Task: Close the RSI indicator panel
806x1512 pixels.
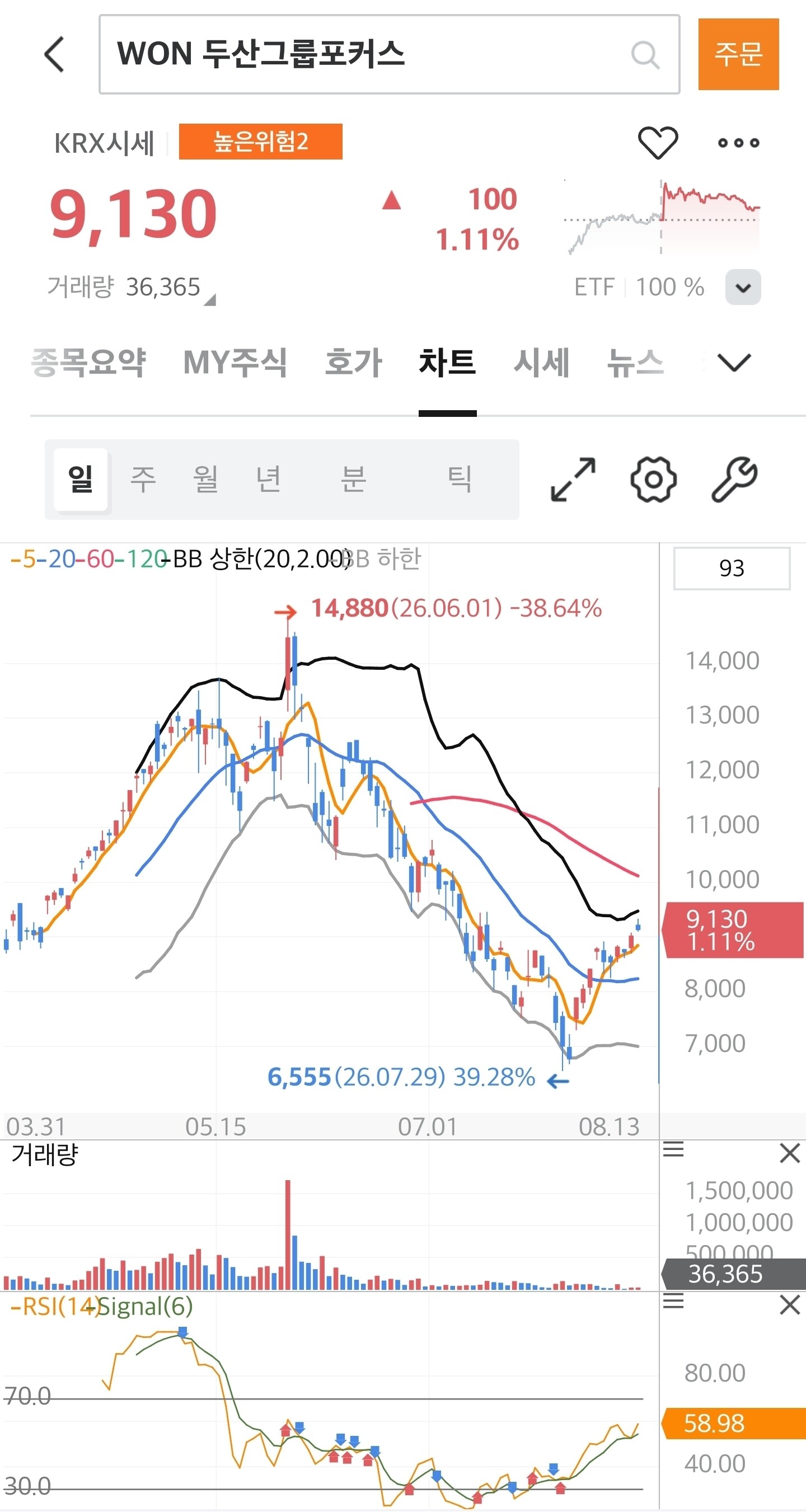Action: pyautogui.click(x=790, y=1306)
